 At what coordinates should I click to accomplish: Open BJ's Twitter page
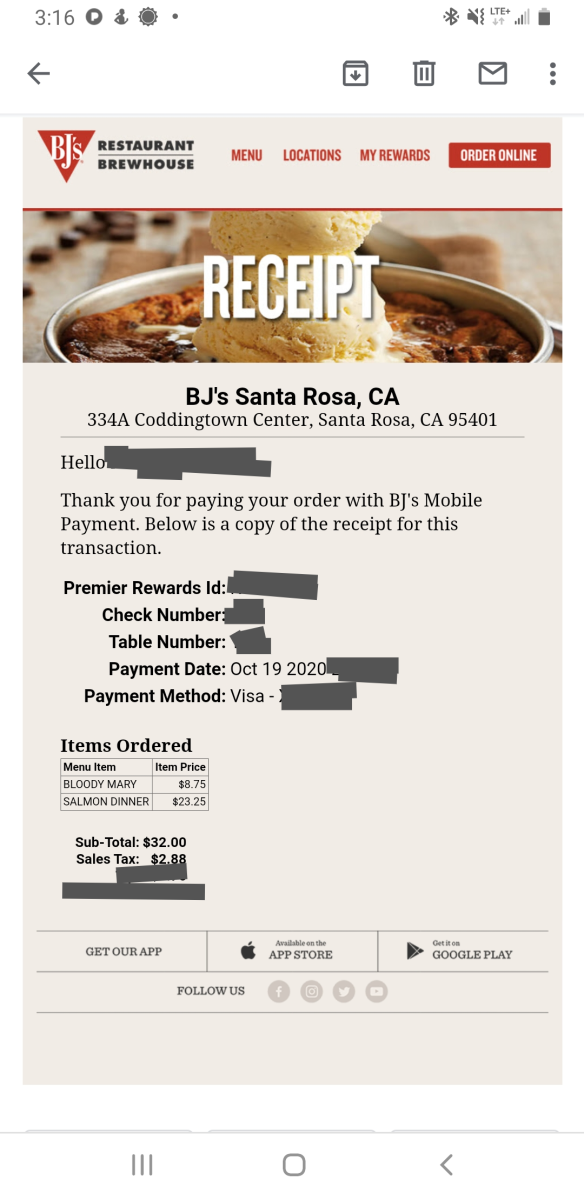click(x=344, y=991)
